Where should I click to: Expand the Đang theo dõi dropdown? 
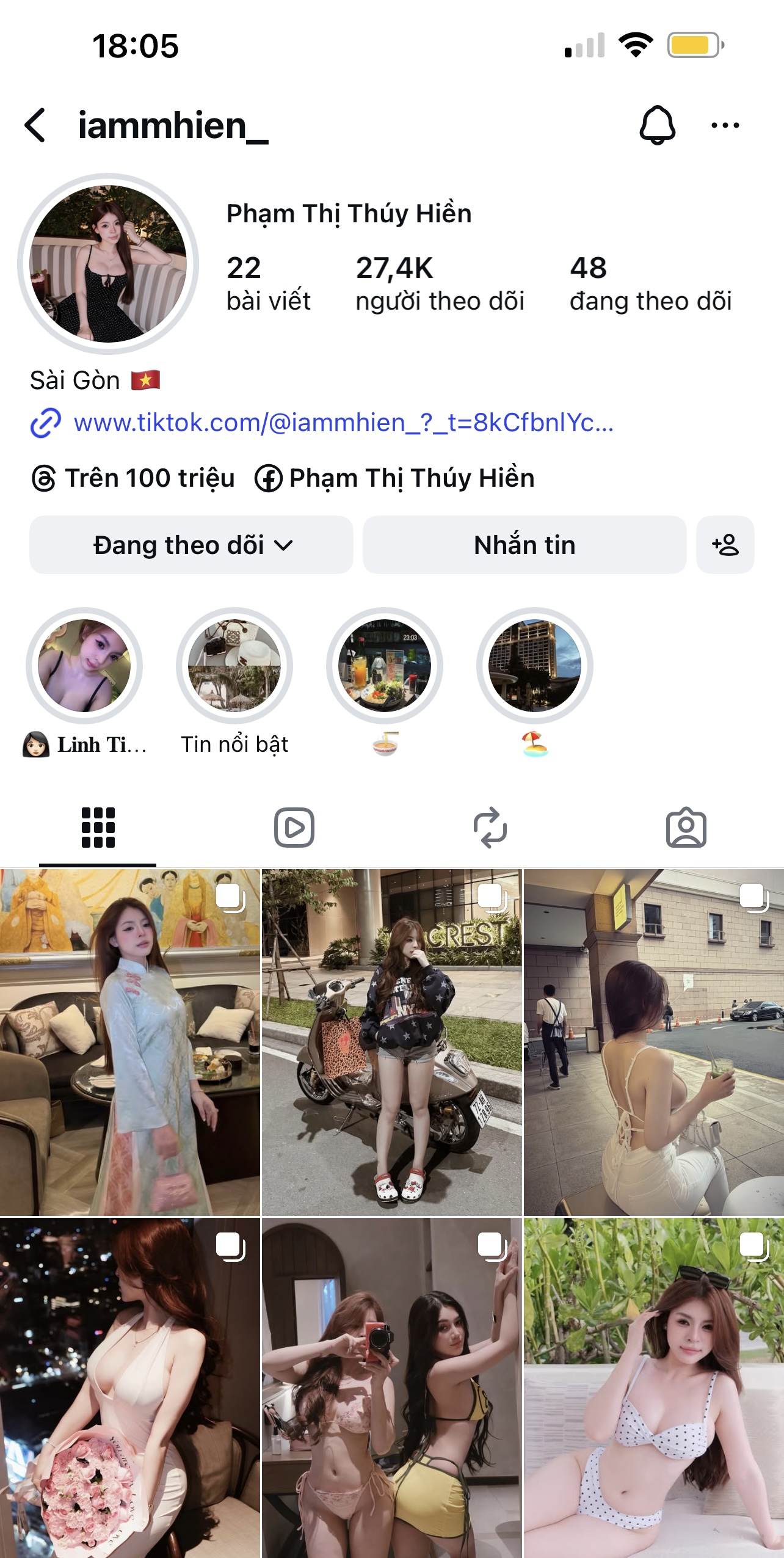[x=191, y=545]
